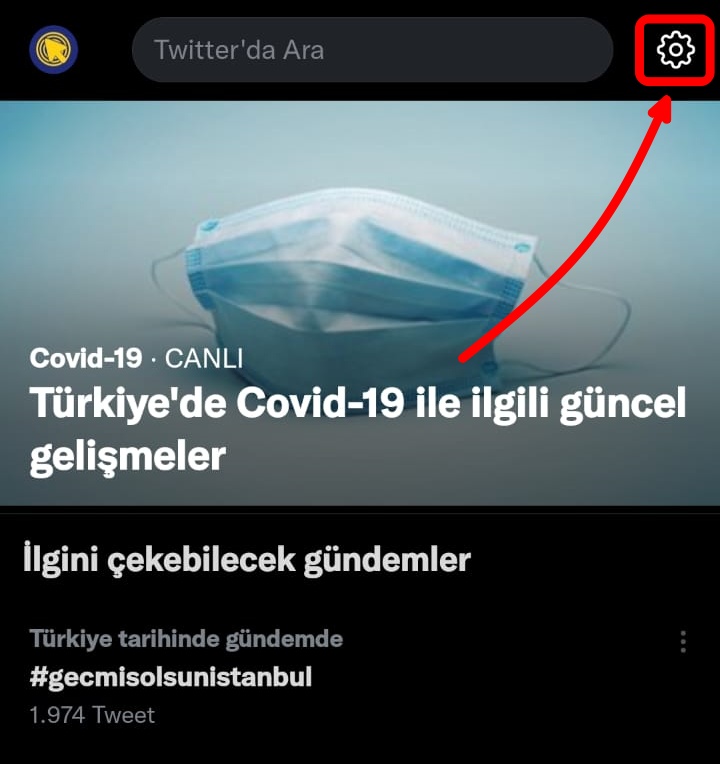Tap the gear icon to adjust trend settings

pos(674,49)
